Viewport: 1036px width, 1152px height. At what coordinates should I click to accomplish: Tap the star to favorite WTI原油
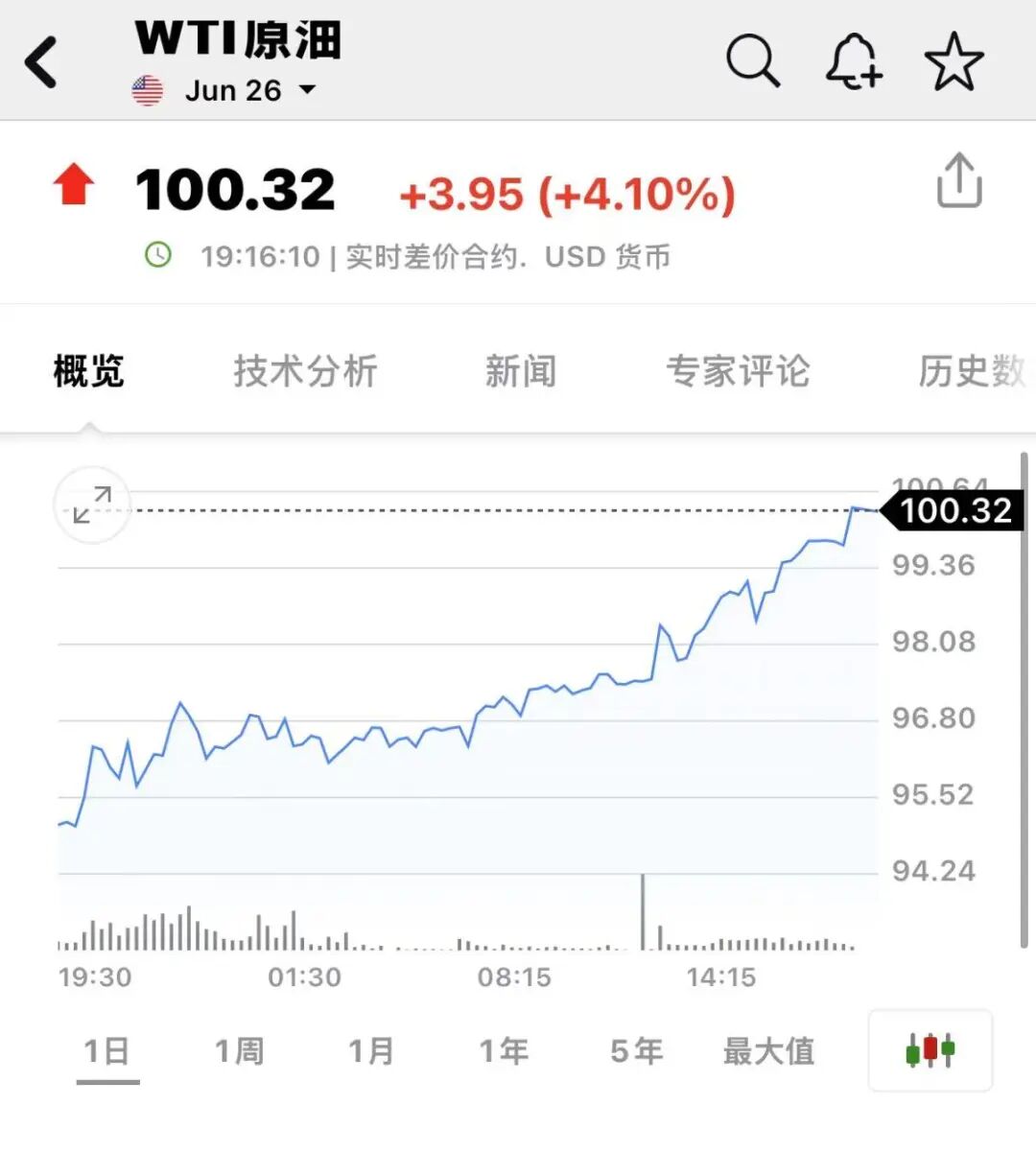coord(954,59)
